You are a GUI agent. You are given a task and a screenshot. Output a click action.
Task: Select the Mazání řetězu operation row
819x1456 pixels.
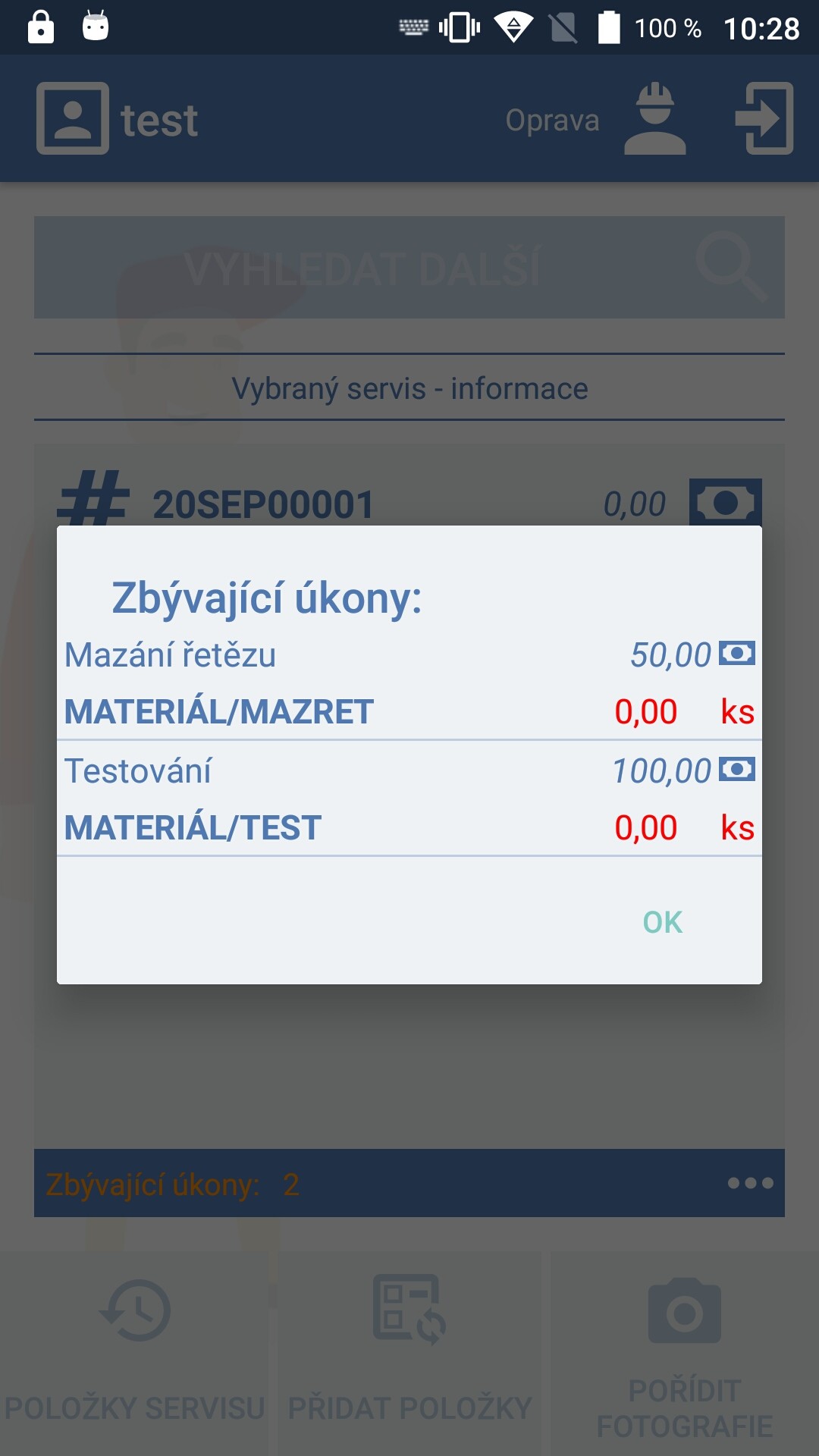409,682
